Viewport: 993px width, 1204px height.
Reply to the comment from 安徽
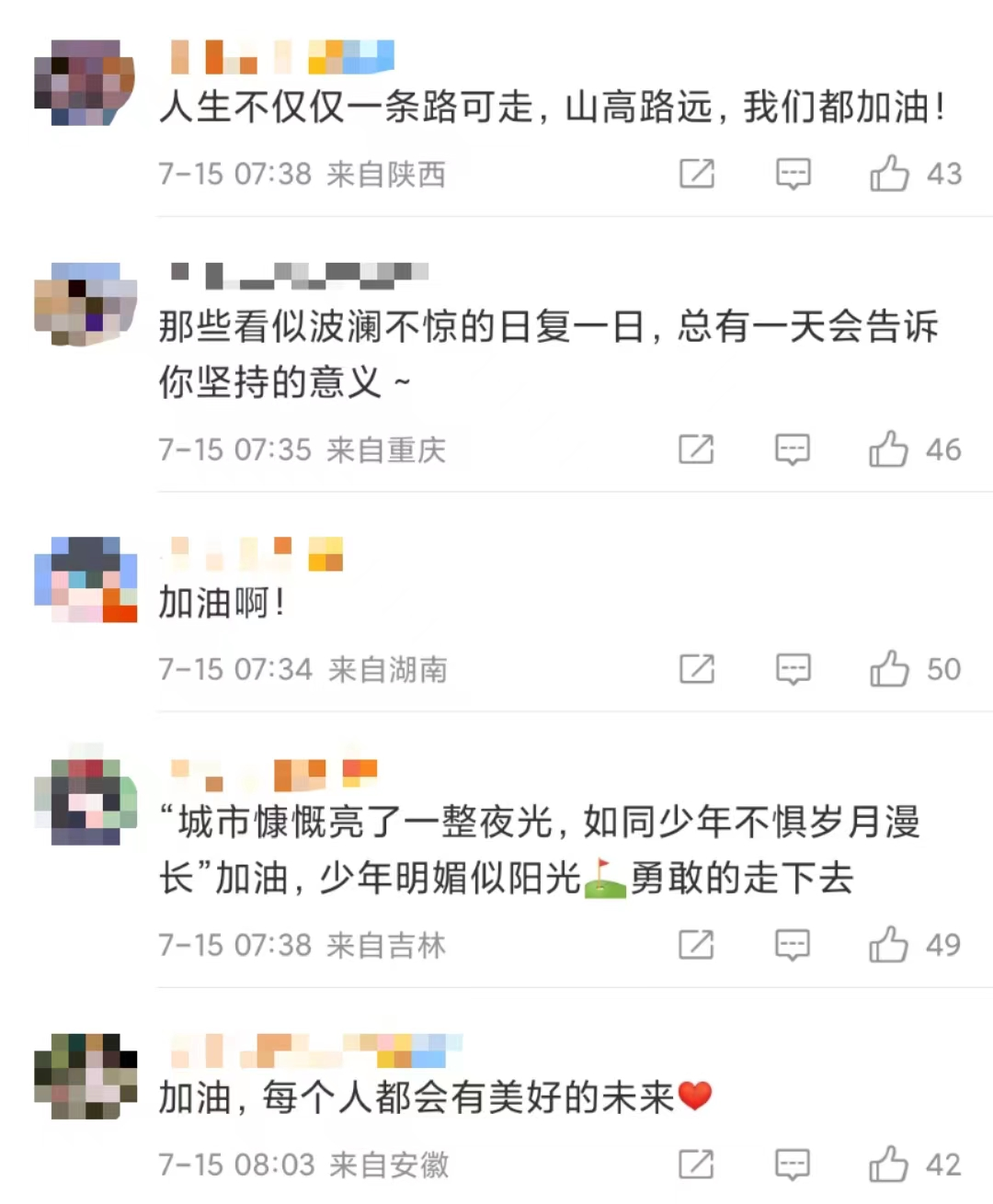[793, 1164]
